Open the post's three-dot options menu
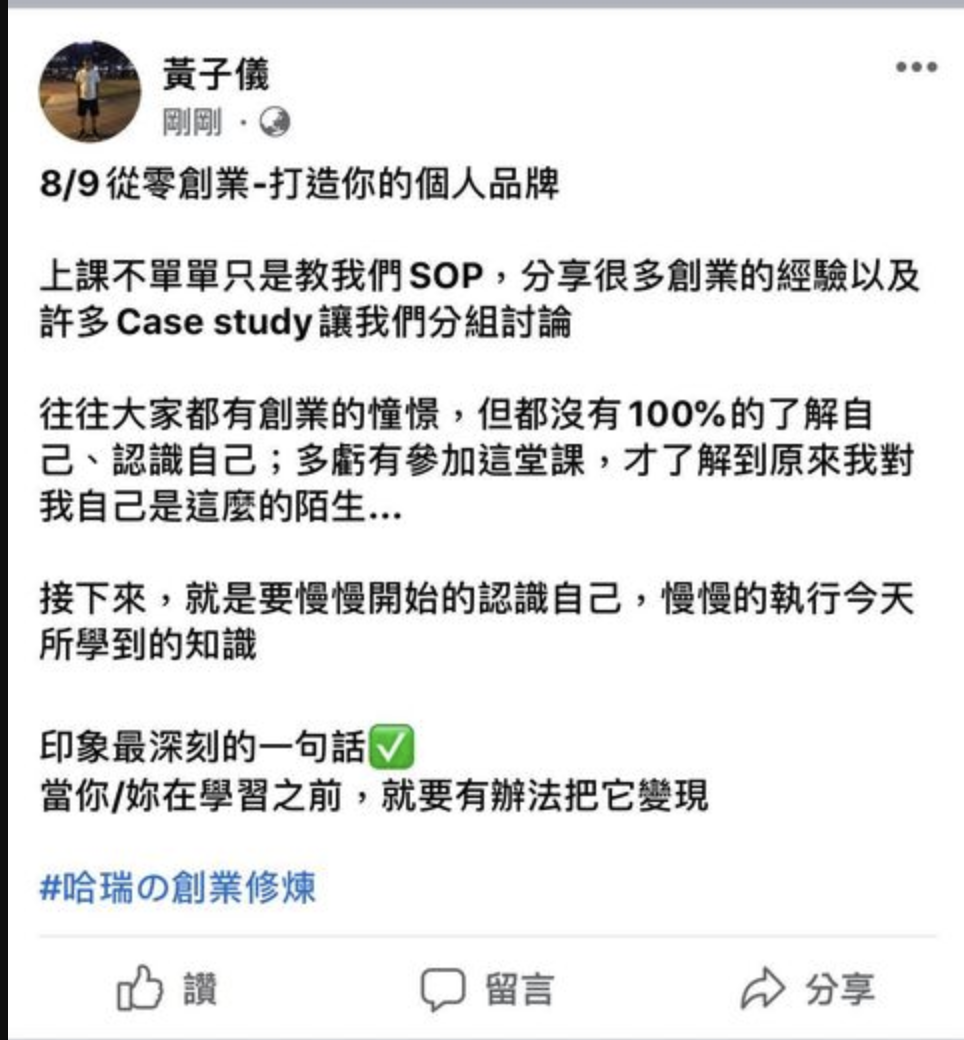Screen dimensions: 964x1040 tap(916, 66)
